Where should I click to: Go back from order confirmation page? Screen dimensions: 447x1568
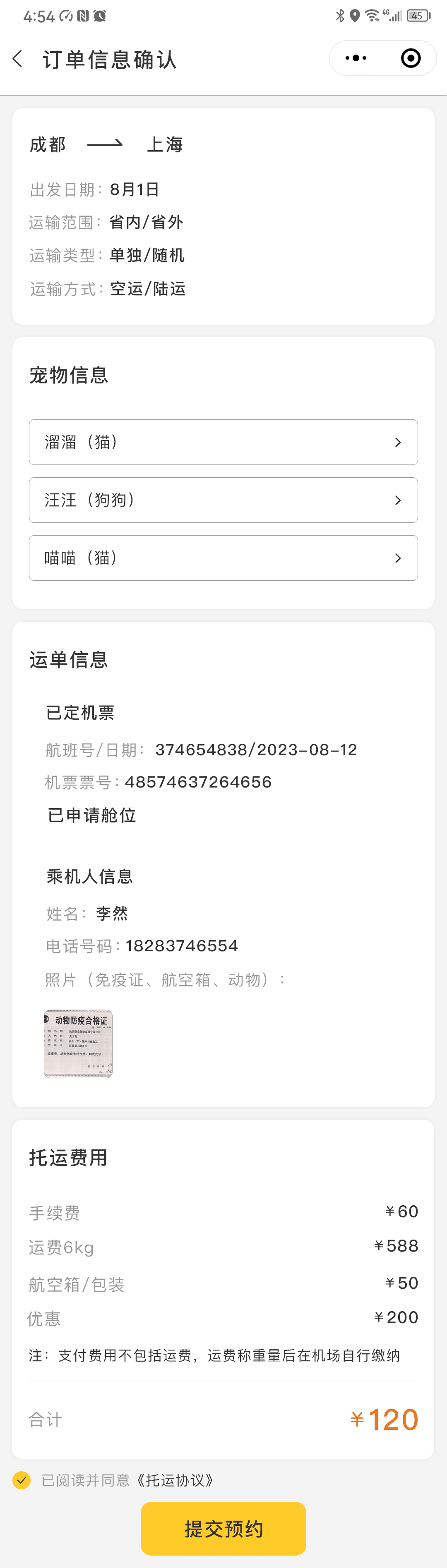[18, 59]
